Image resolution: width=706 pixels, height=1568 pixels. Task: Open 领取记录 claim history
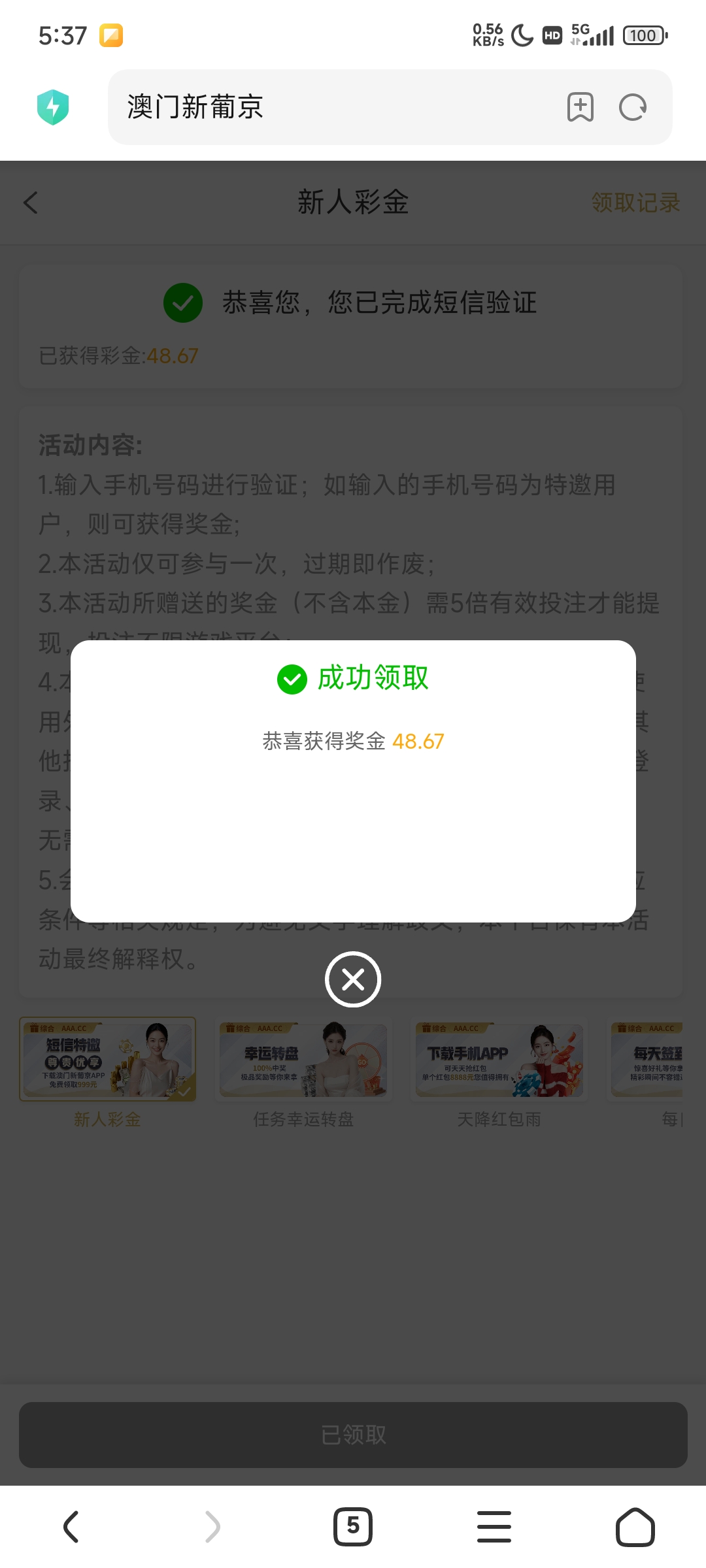tap(635, 203)
